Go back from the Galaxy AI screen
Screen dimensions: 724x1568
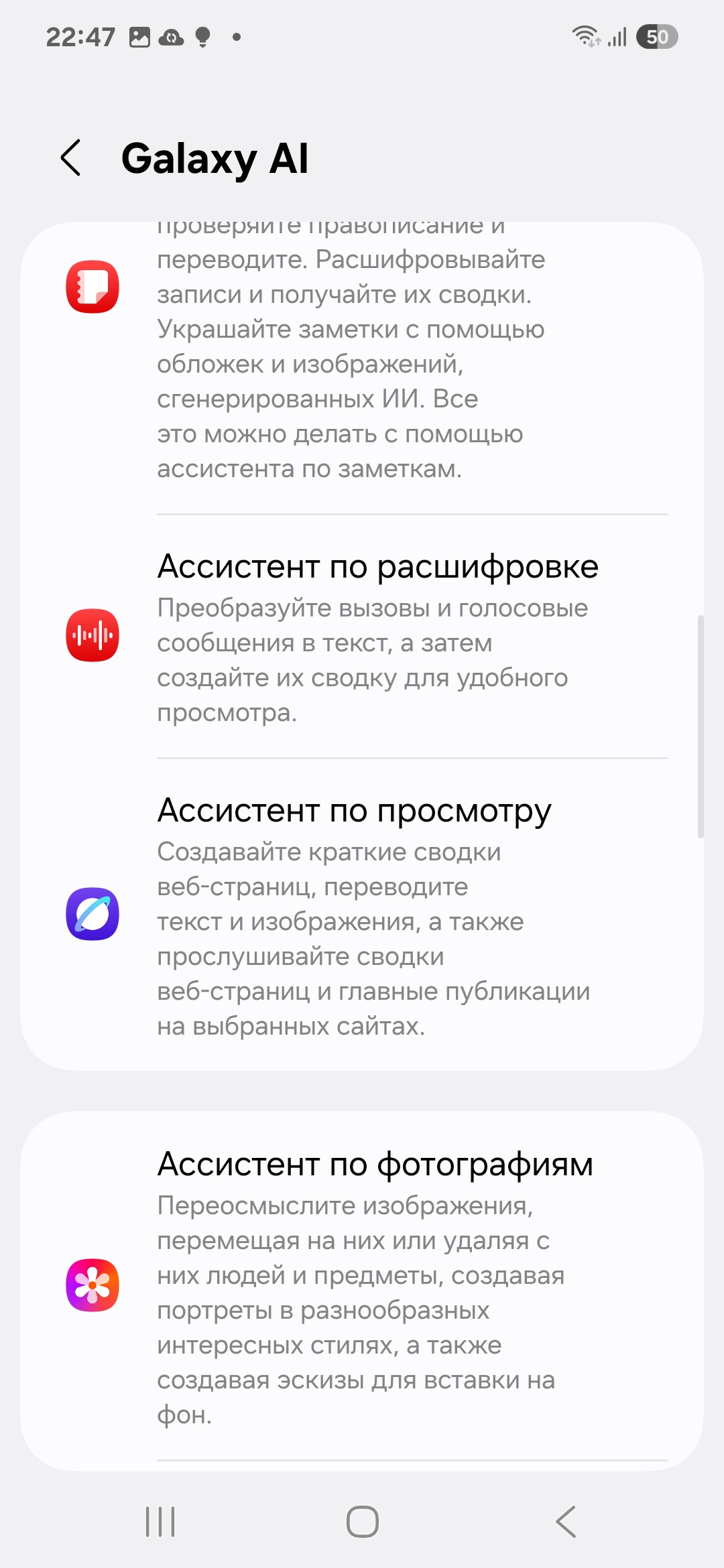71,158
